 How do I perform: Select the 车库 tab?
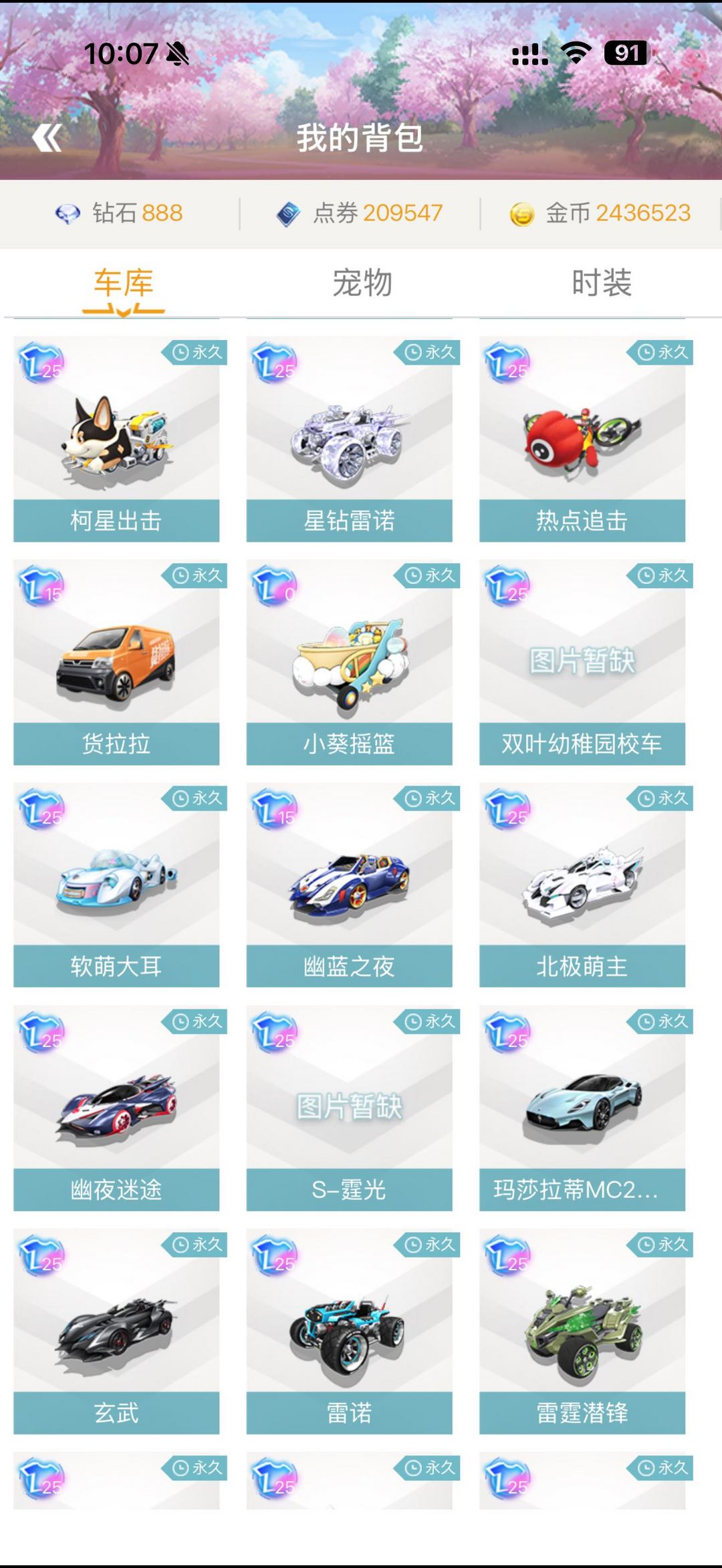(x=124, y=283)
